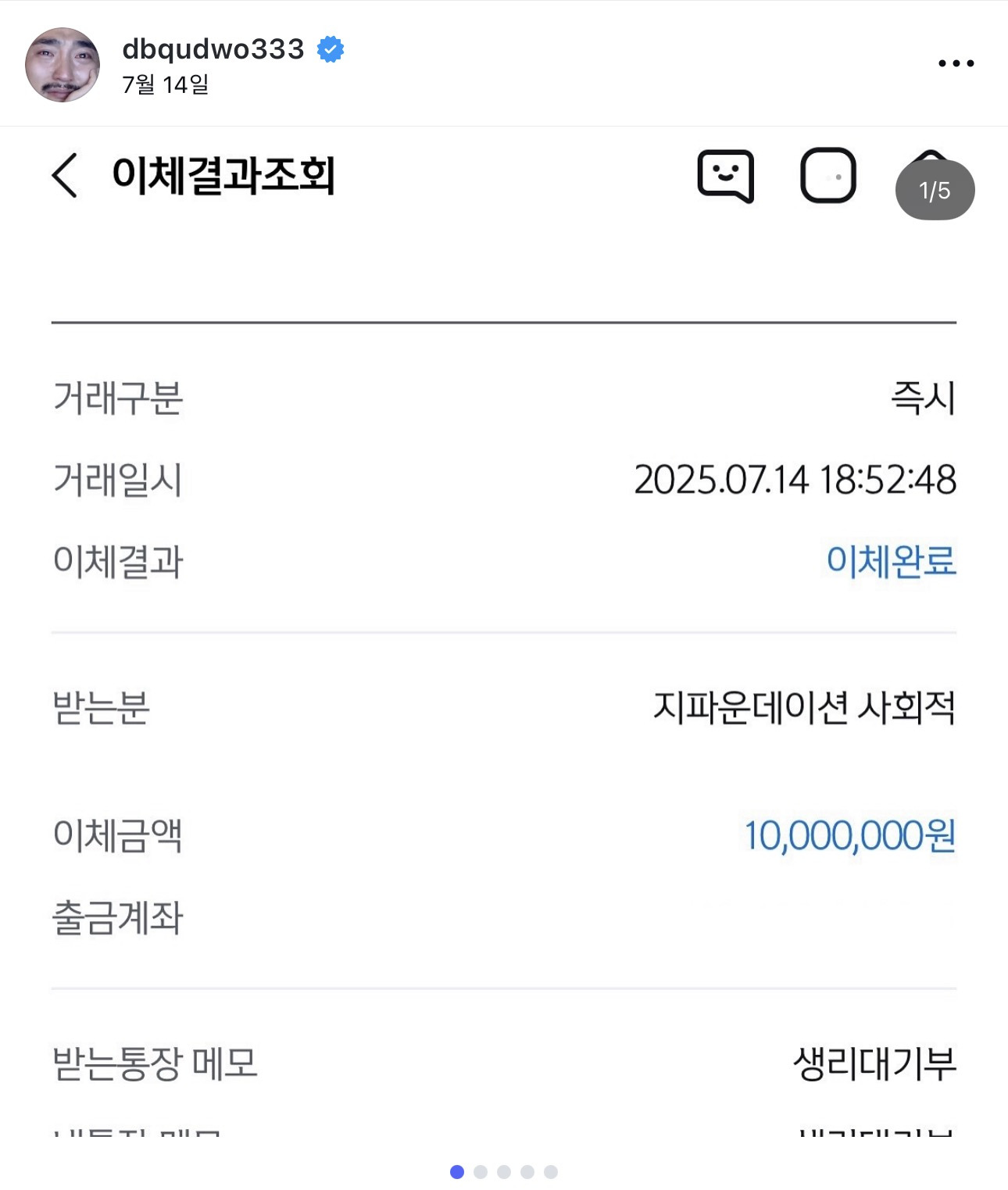
Task: Click the first carousel dot indicator
Action: click(x=456, y=1172)
